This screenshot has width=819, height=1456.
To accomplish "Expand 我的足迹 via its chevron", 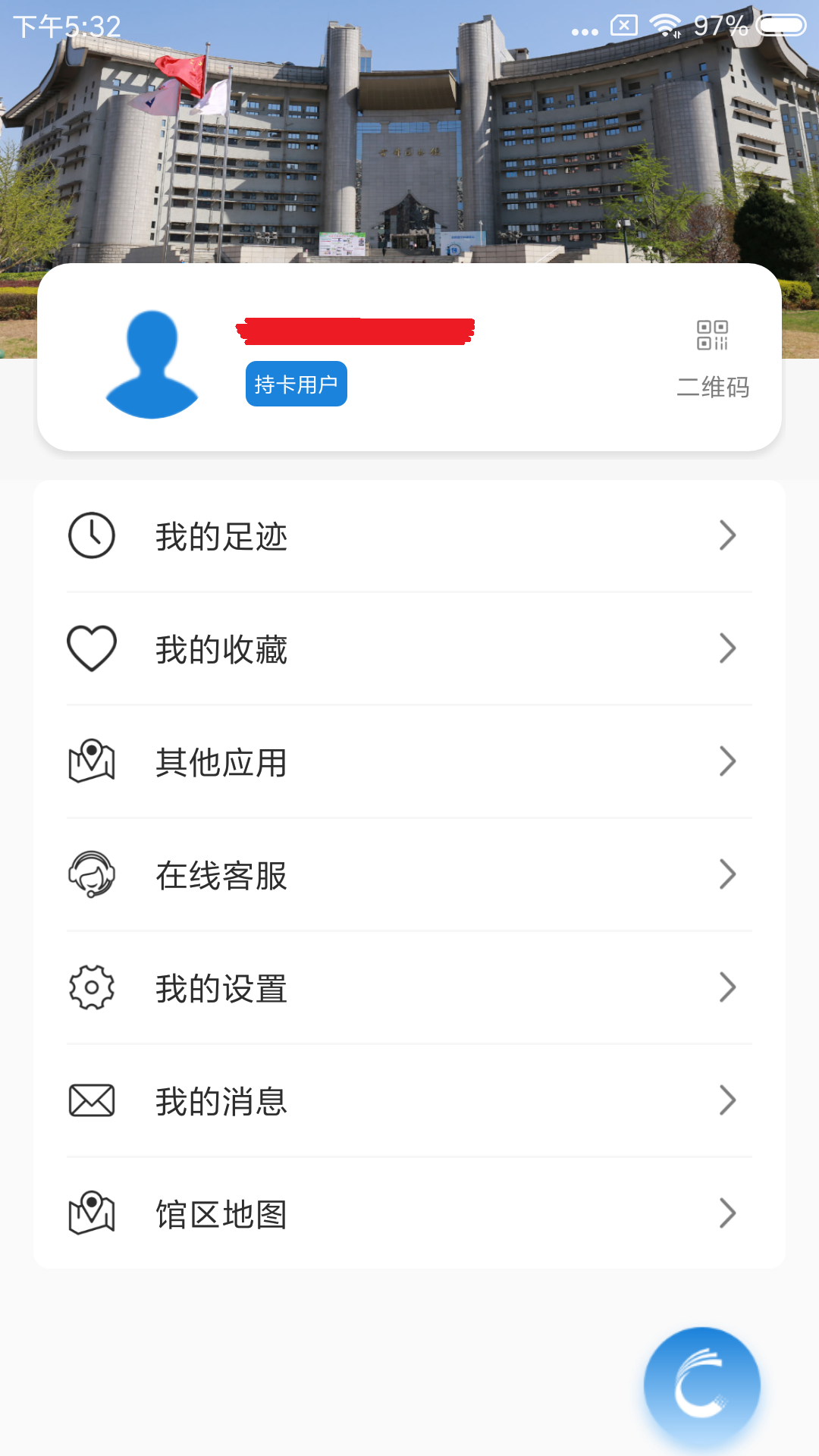I will [727, 535].
